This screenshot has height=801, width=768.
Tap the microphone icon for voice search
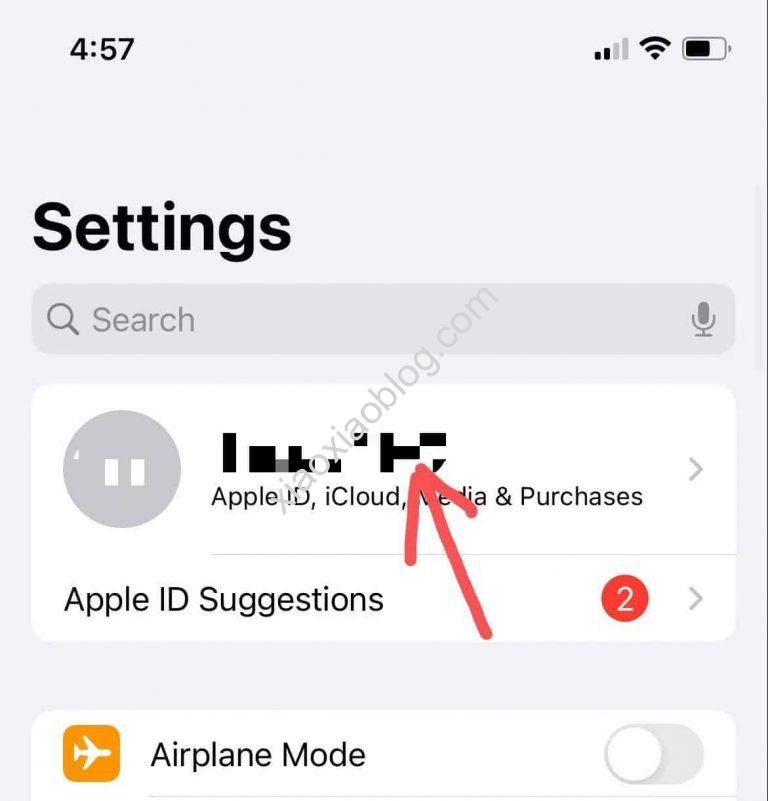(x=706, y=320)
